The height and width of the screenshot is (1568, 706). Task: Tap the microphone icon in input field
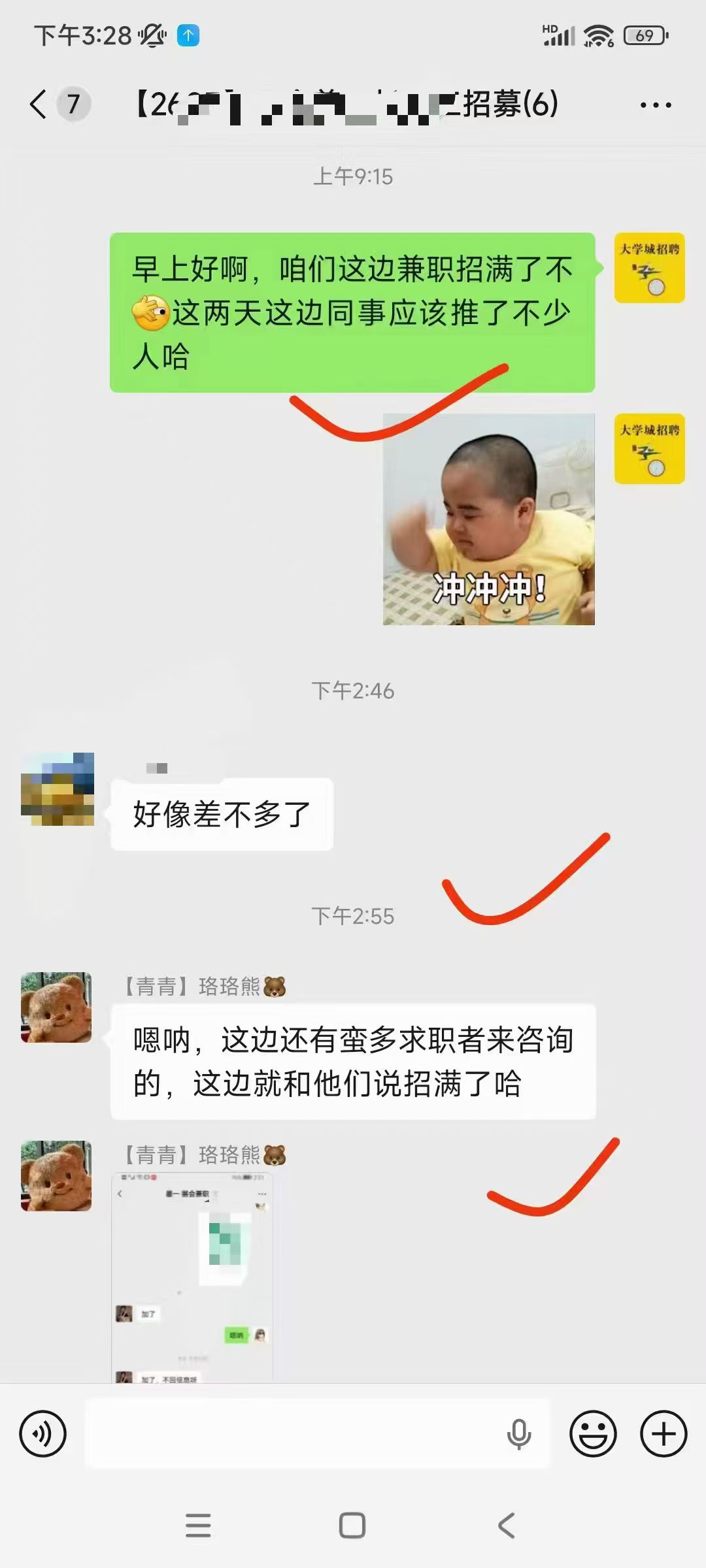(519, 1434)
